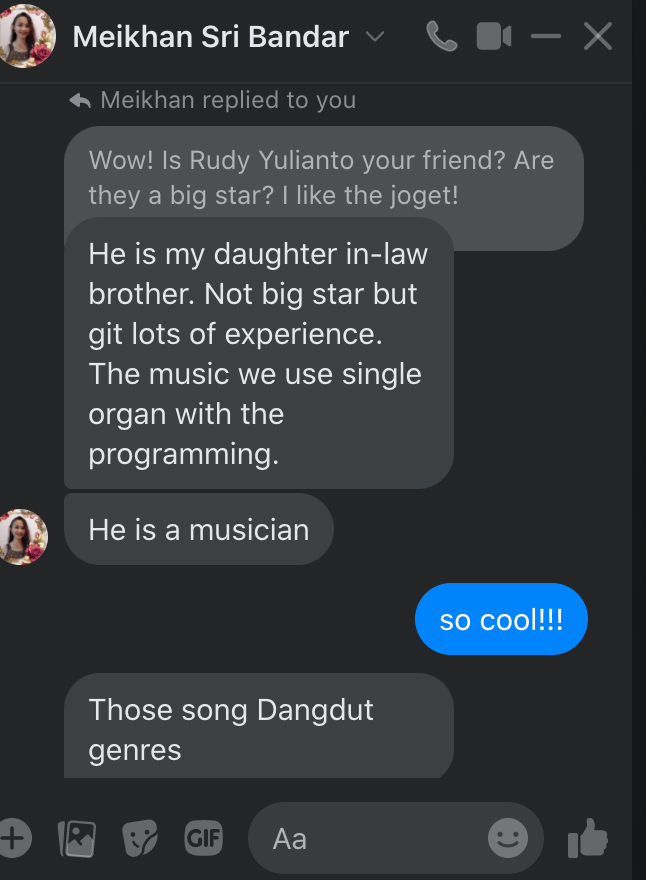
Task: Close the Meikhan Sri Bandar chat
Action: [598, 38]
